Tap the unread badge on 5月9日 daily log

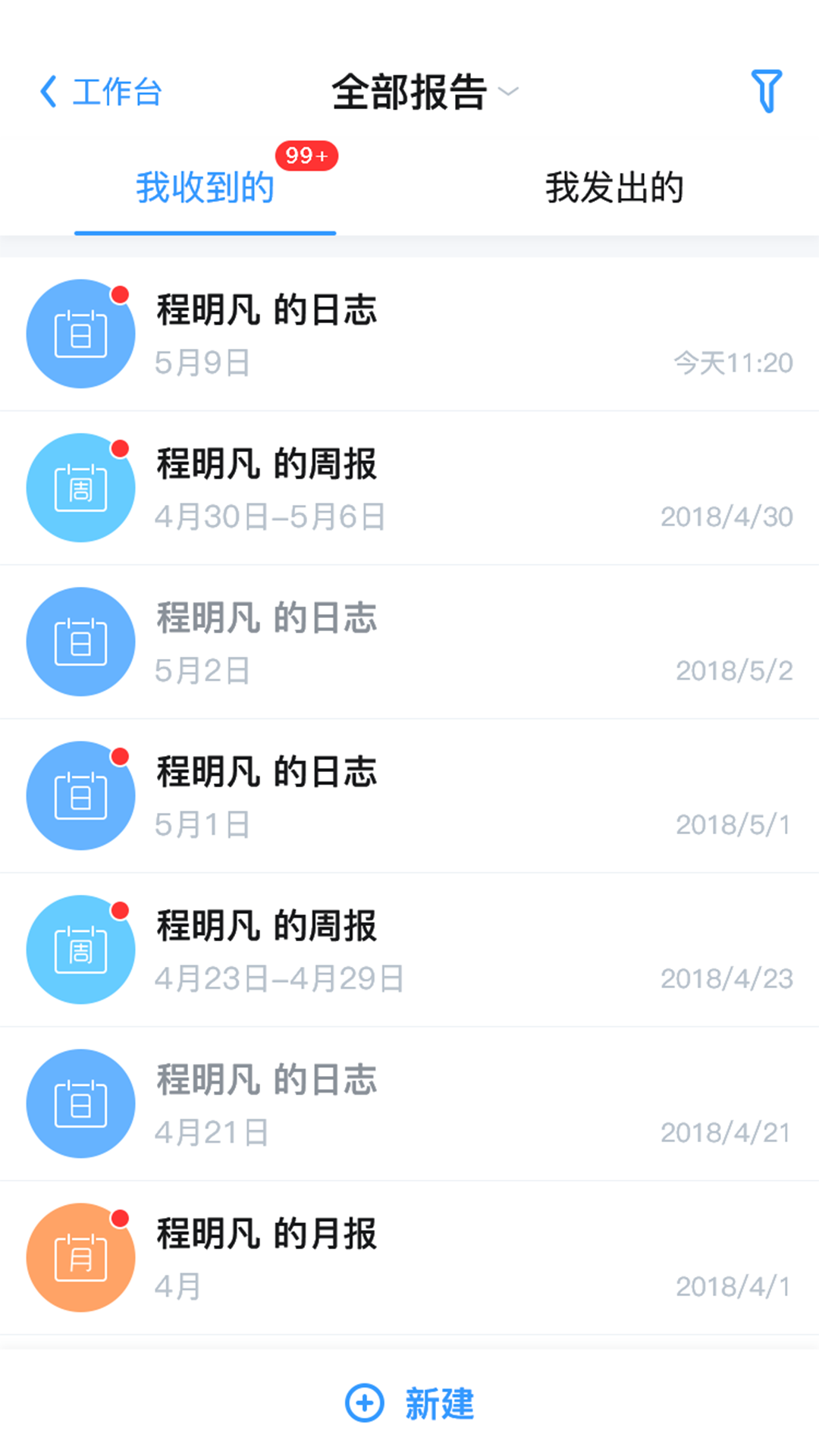[x=121, y=294]
